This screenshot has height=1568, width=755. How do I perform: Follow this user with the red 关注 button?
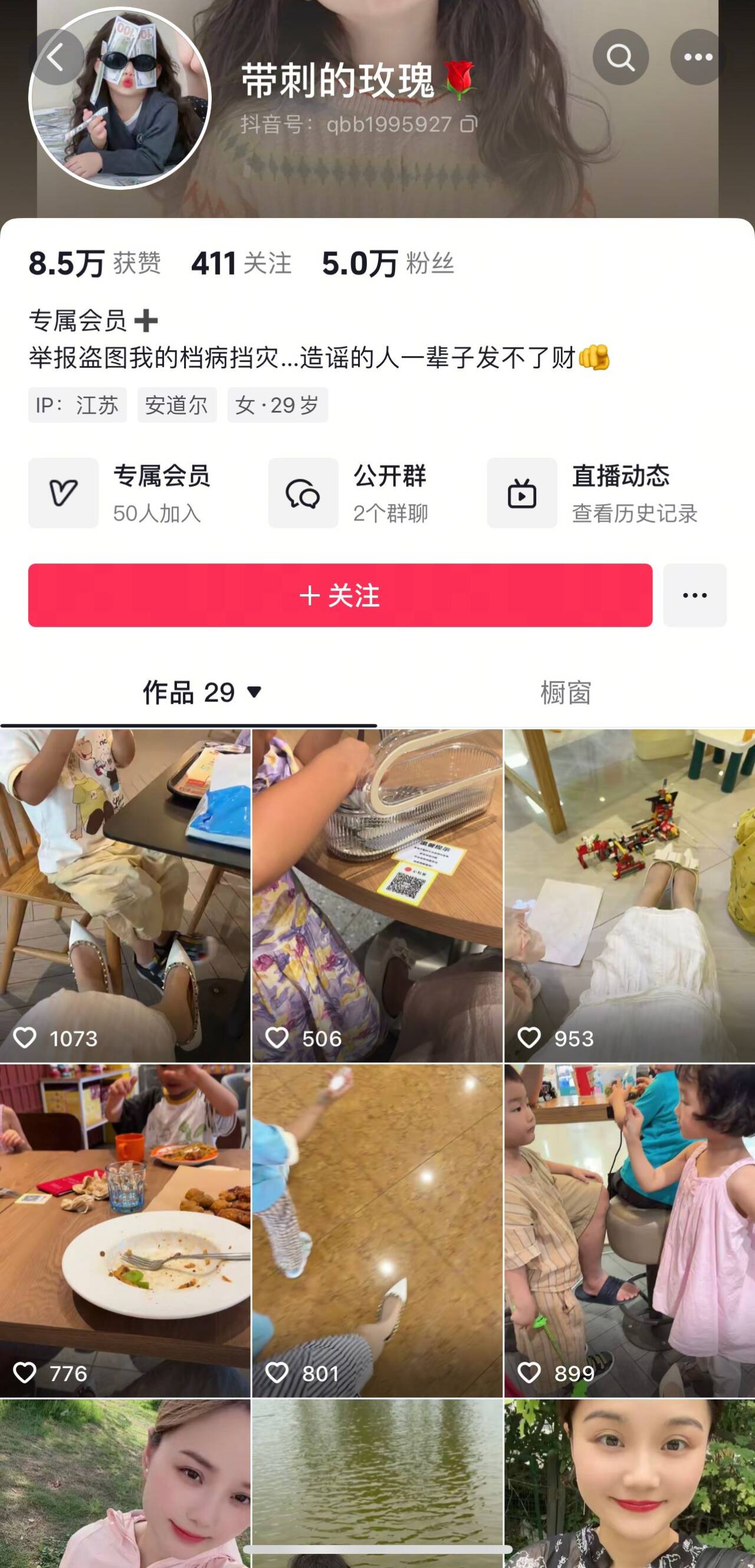click(x=340, y=595)
